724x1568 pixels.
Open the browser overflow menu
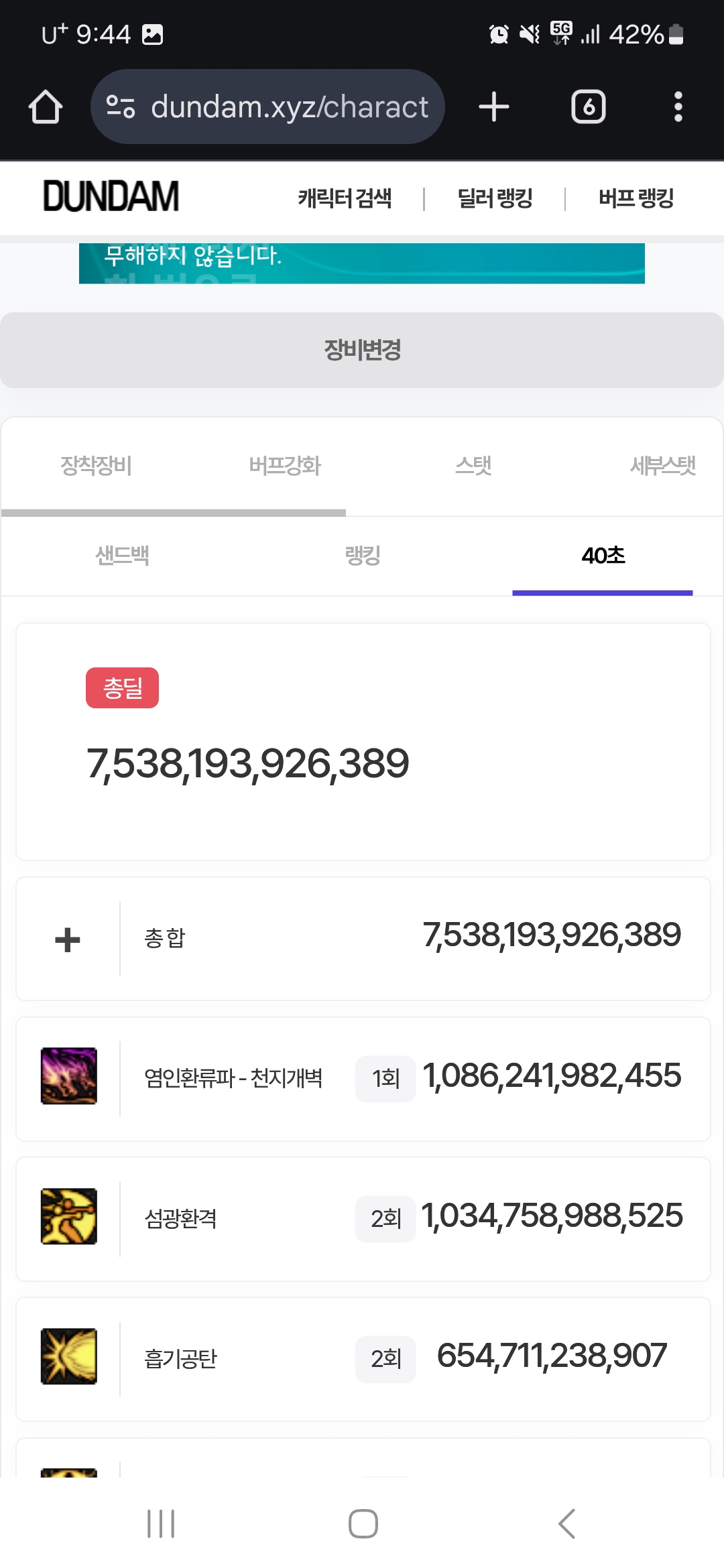(678, 107)
